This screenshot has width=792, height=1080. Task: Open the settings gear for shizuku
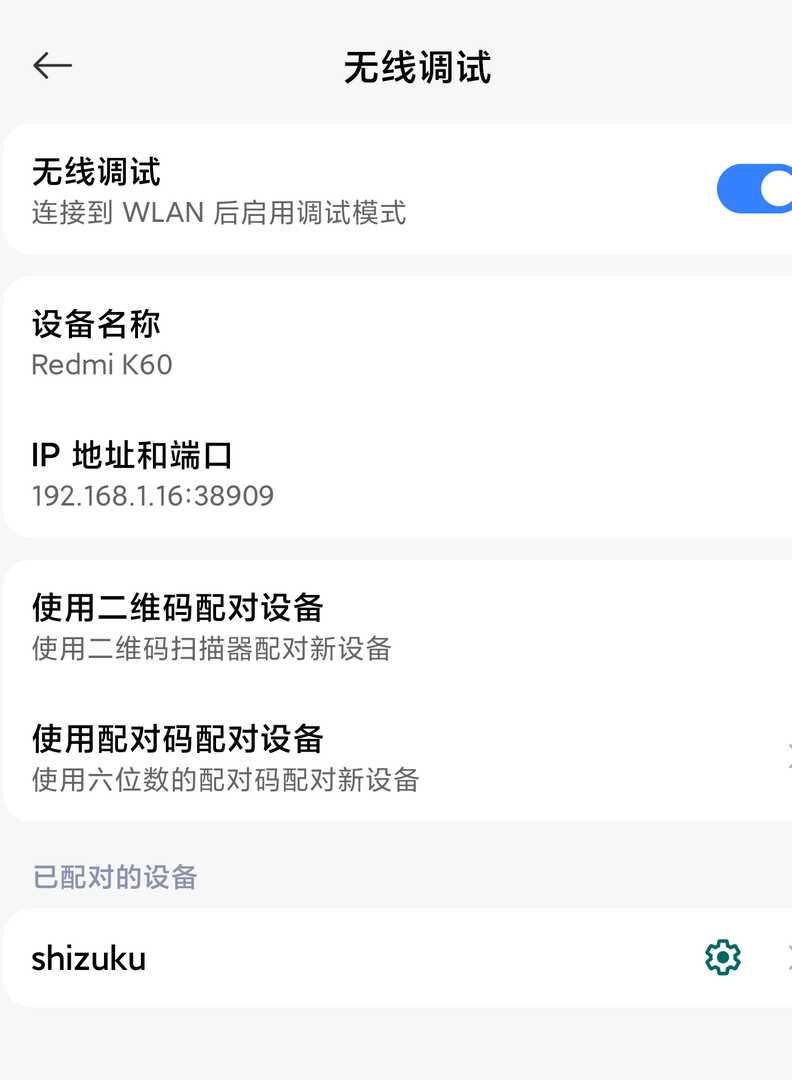click(x=722, y=958)
